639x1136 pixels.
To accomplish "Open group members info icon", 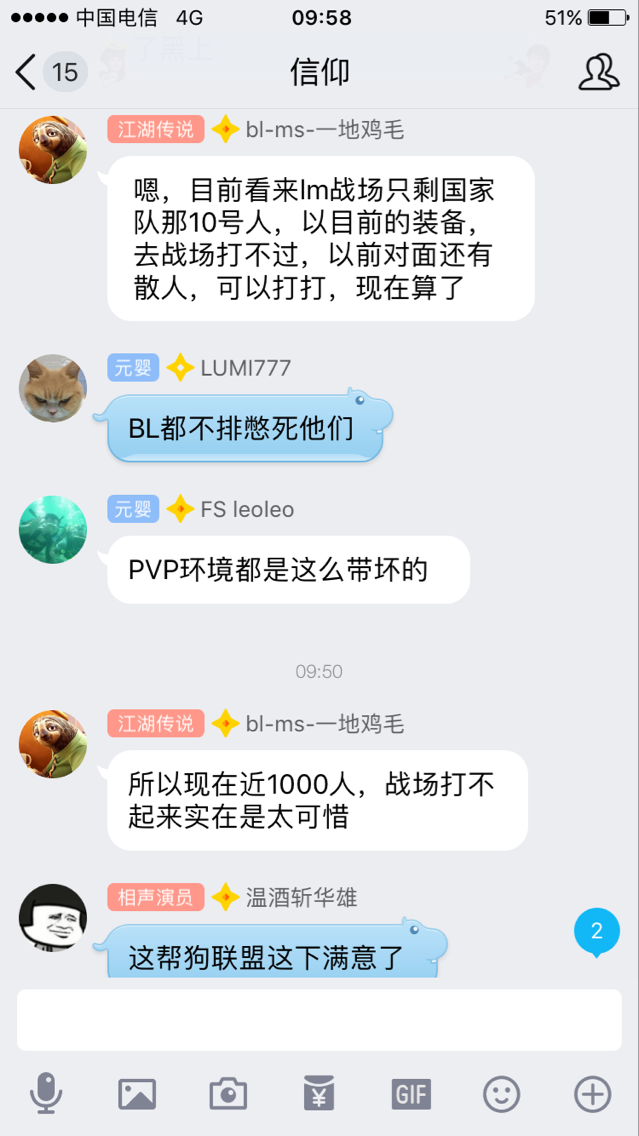I will click(598, 72).
